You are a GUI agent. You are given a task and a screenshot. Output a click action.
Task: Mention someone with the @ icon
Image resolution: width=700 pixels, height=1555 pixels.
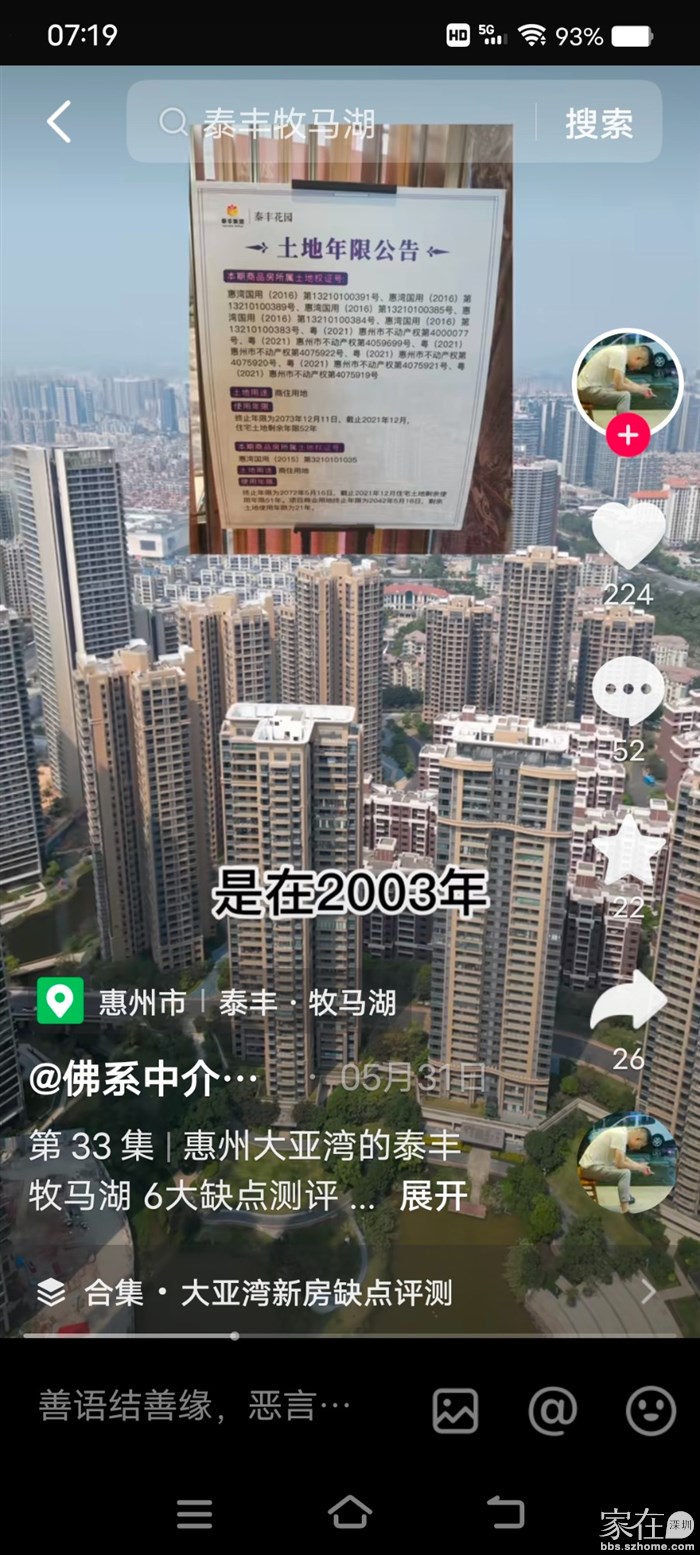[553, 1411]
